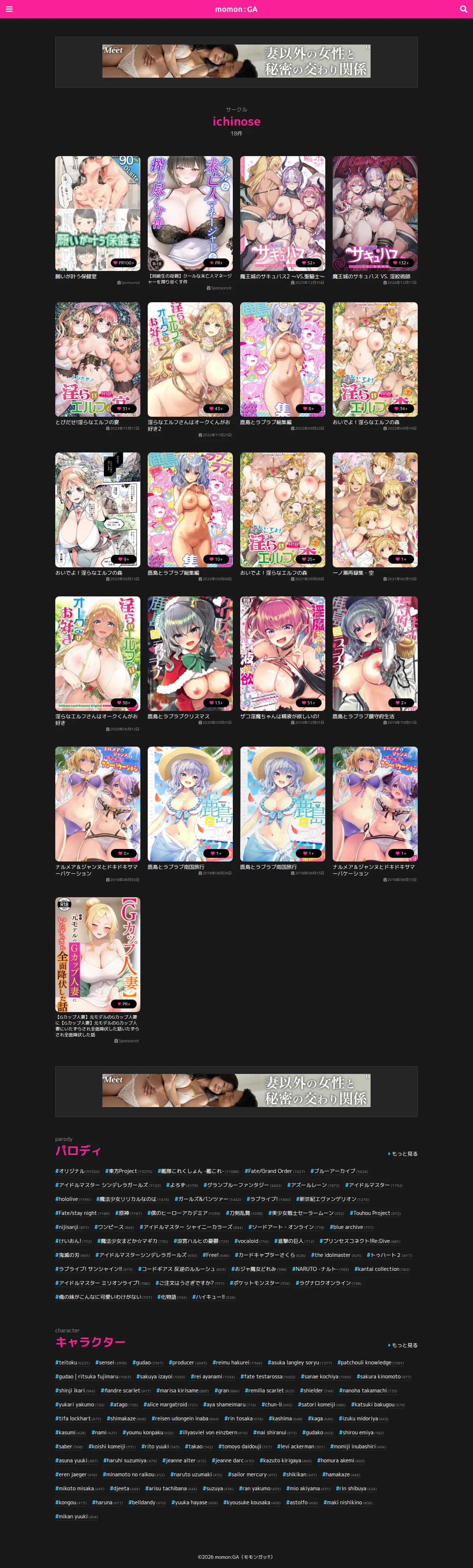Image resolution: width=473 pixels, height=1568 pixels.
Task: Tap the momon:GA site title
Action: 236,9
